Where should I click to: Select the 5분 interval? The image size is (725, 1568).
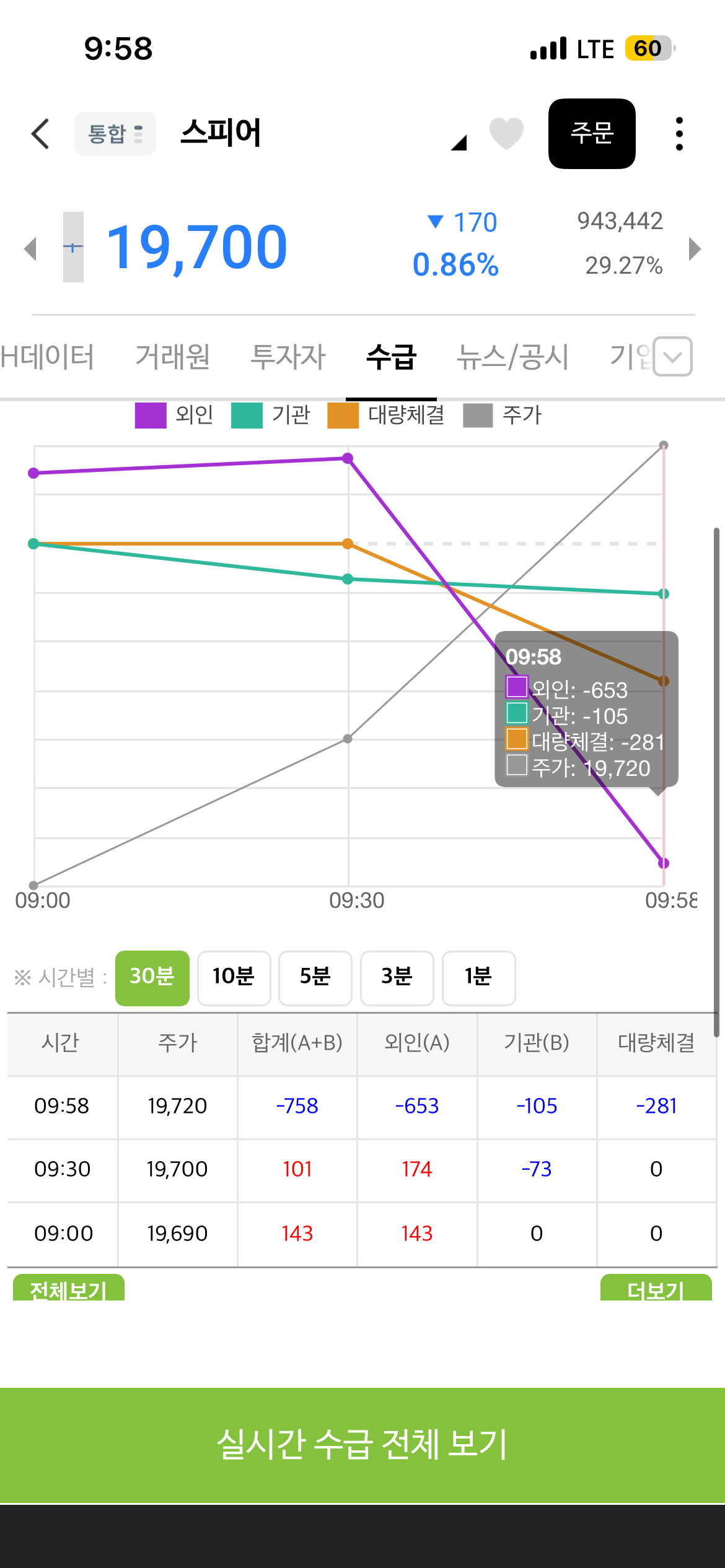pyautogui.click(x=315, y=978)
